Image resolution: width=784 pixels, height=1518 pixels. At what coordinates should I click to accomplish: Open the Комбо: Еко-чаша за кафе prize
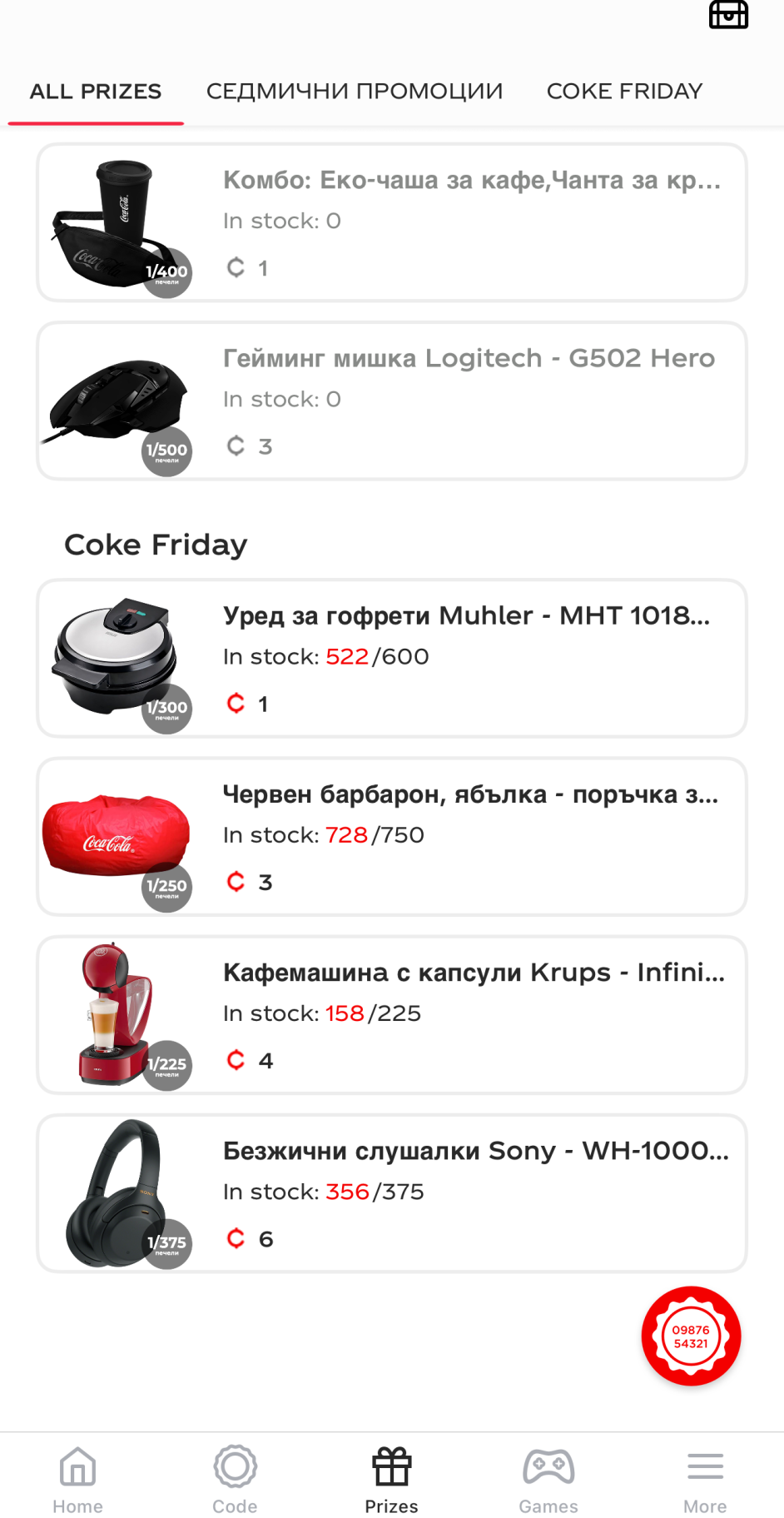(392, 222)
